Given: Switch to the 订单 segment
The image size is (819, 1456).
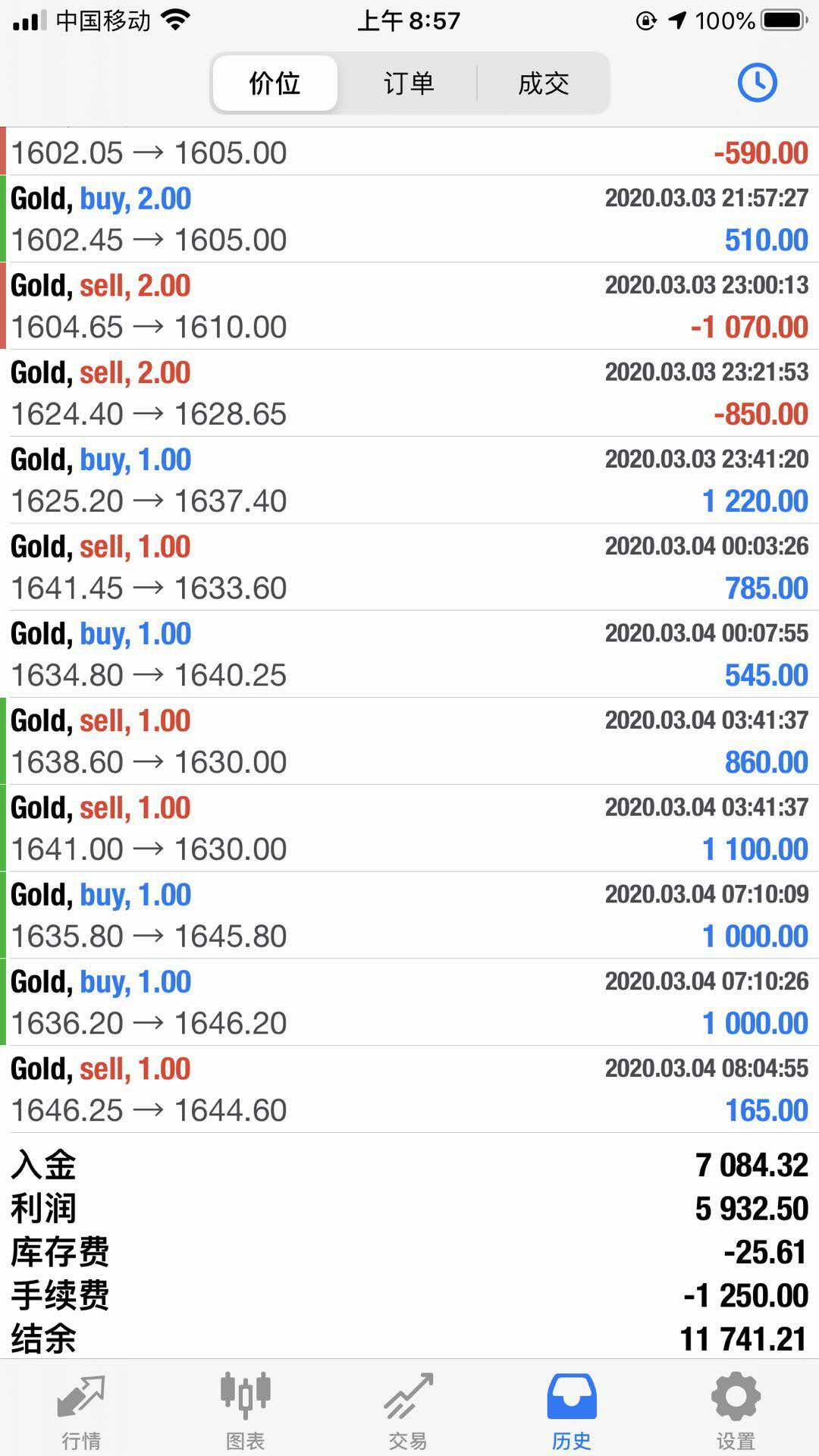Looking at the screenshot, I should point(409,83).
